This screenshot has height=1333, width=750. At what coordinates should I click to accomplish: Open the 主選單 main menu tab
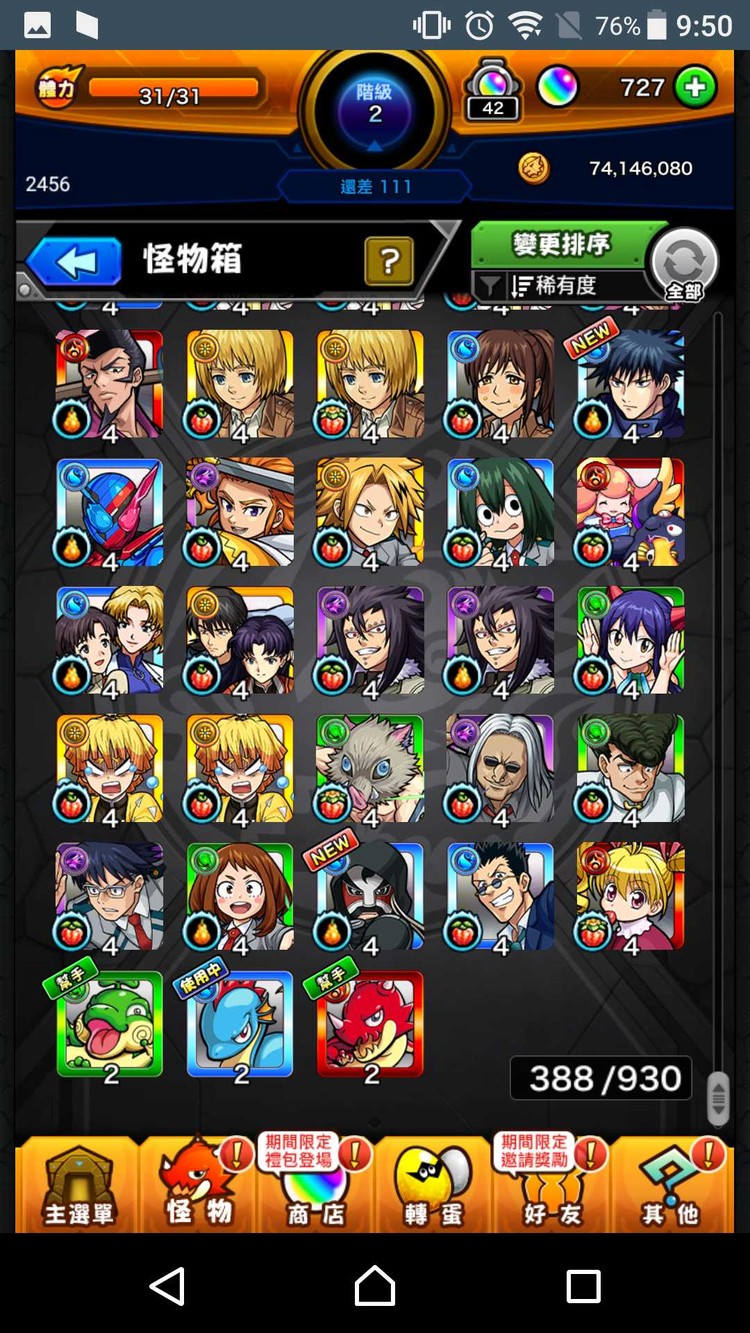point(78,1187)
